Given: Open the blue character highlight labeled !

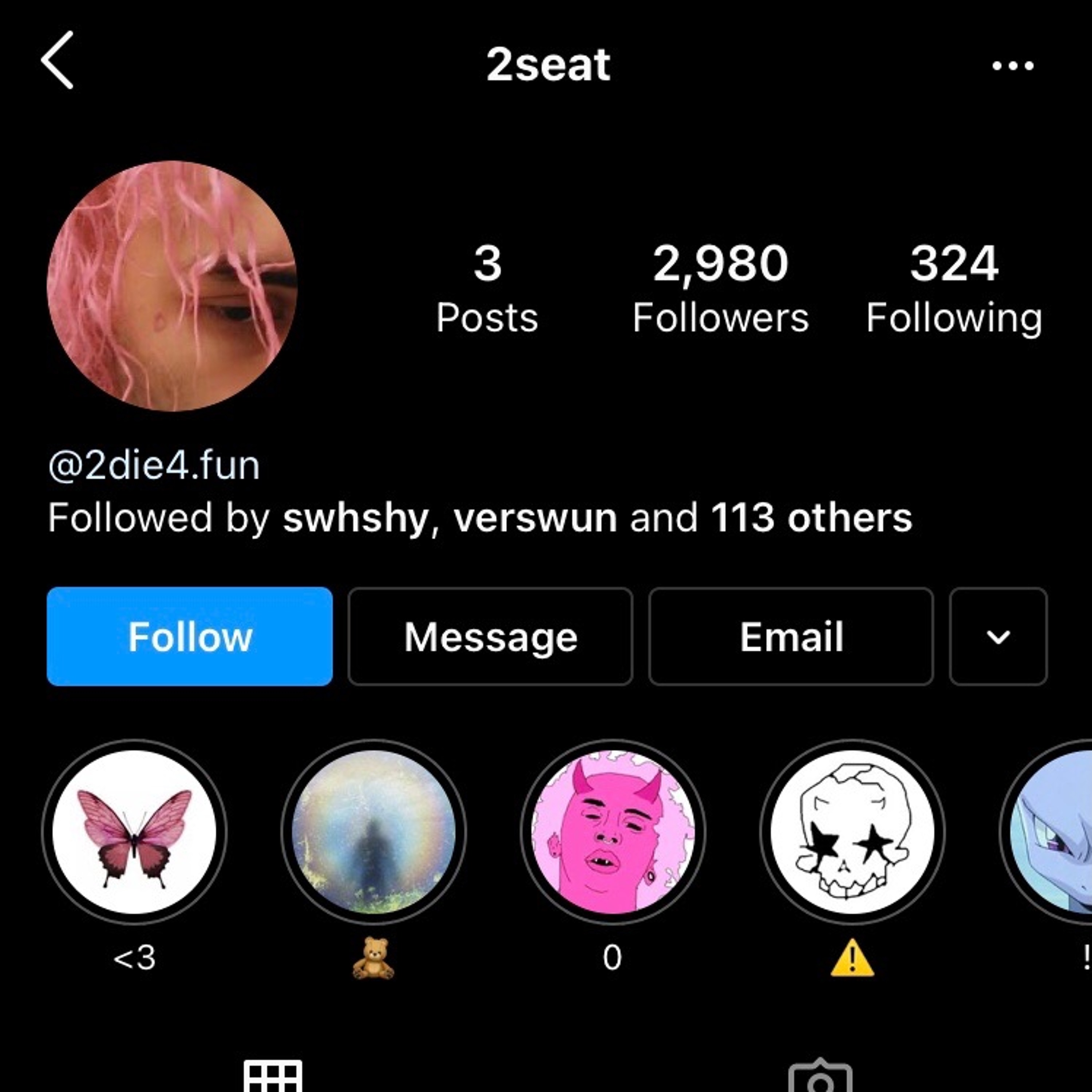Looking at the screenshot, I should coord(1057,831).
